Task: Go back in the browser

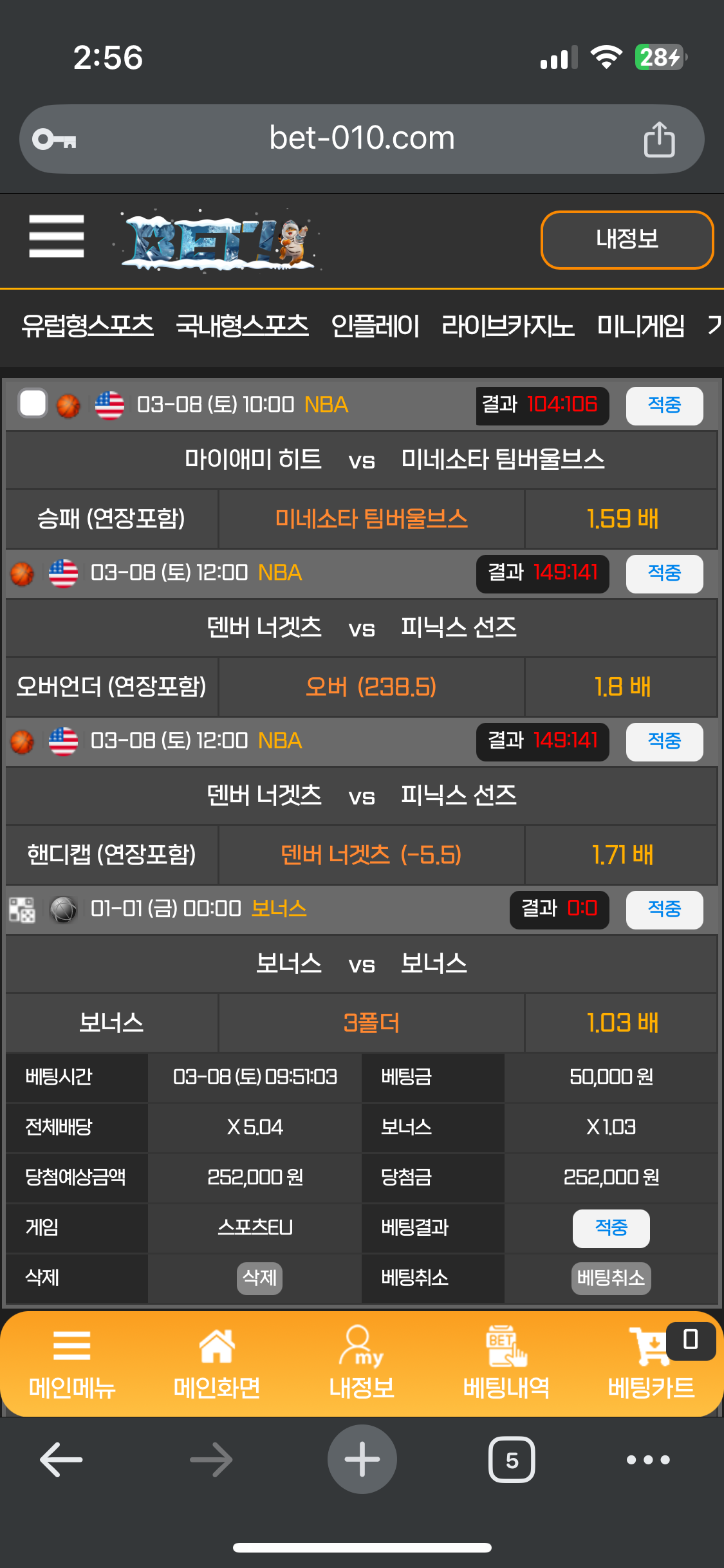Action: coord(61,1459)
